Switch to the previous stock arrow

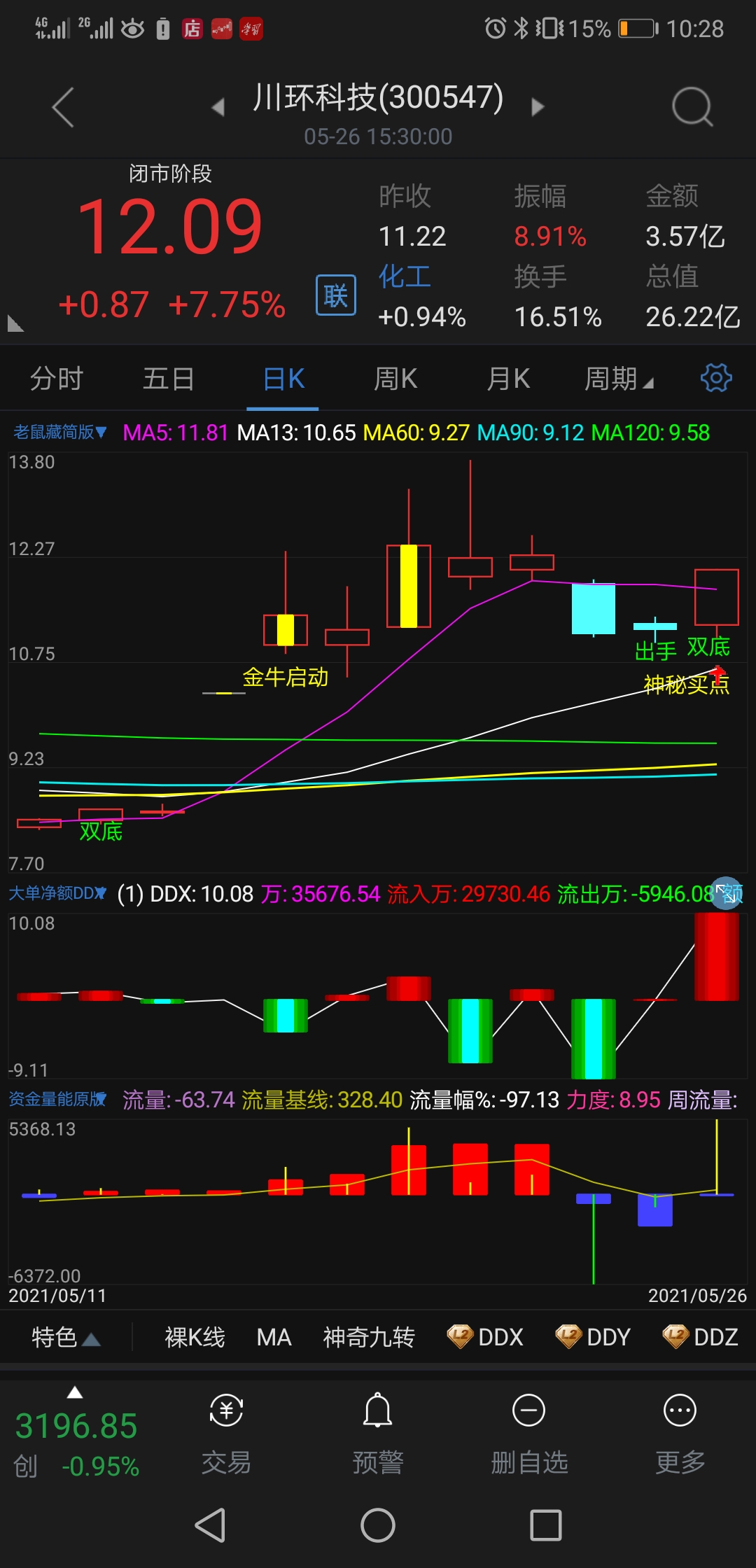tap(218, 107)
